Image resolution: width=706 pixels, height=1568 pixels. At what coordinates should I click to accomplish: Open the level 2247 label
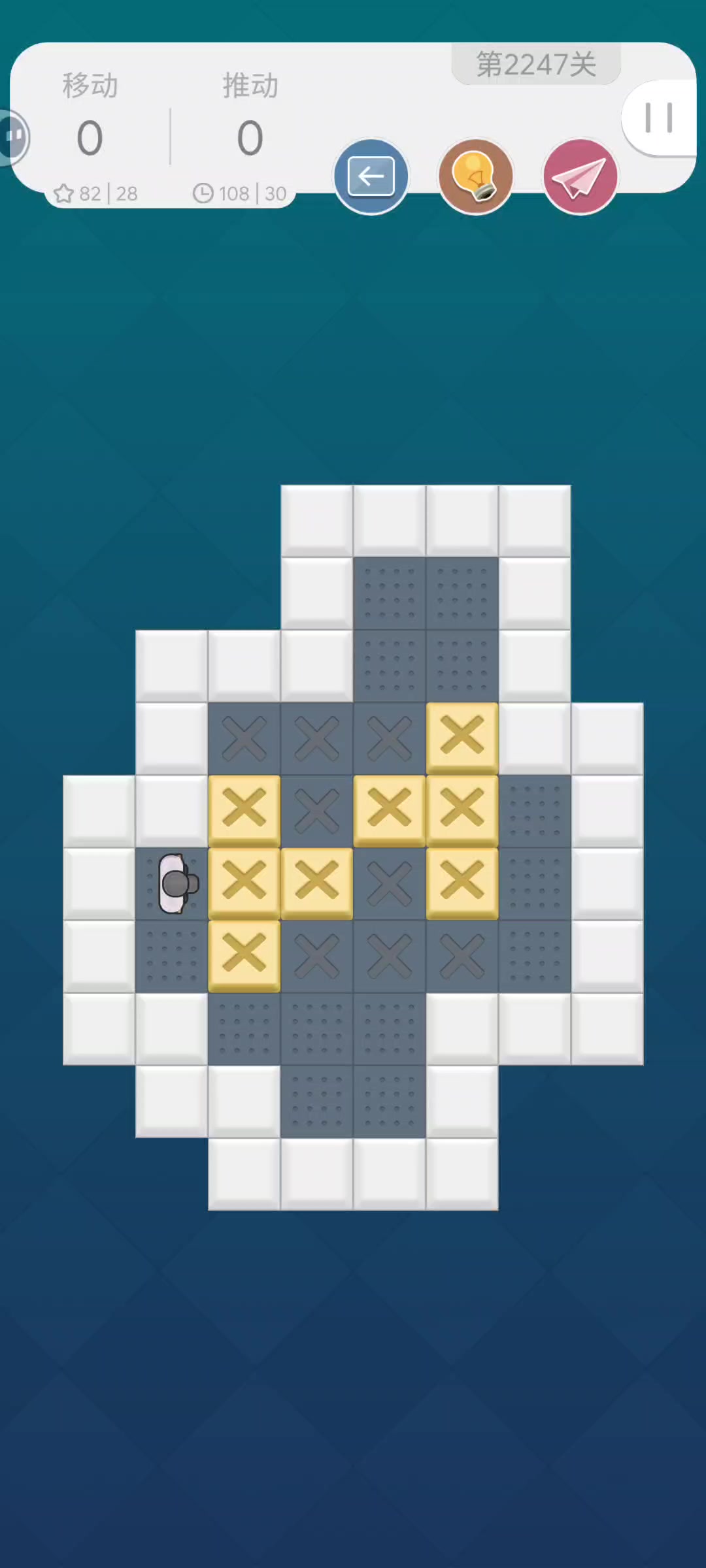click(535, 65)
